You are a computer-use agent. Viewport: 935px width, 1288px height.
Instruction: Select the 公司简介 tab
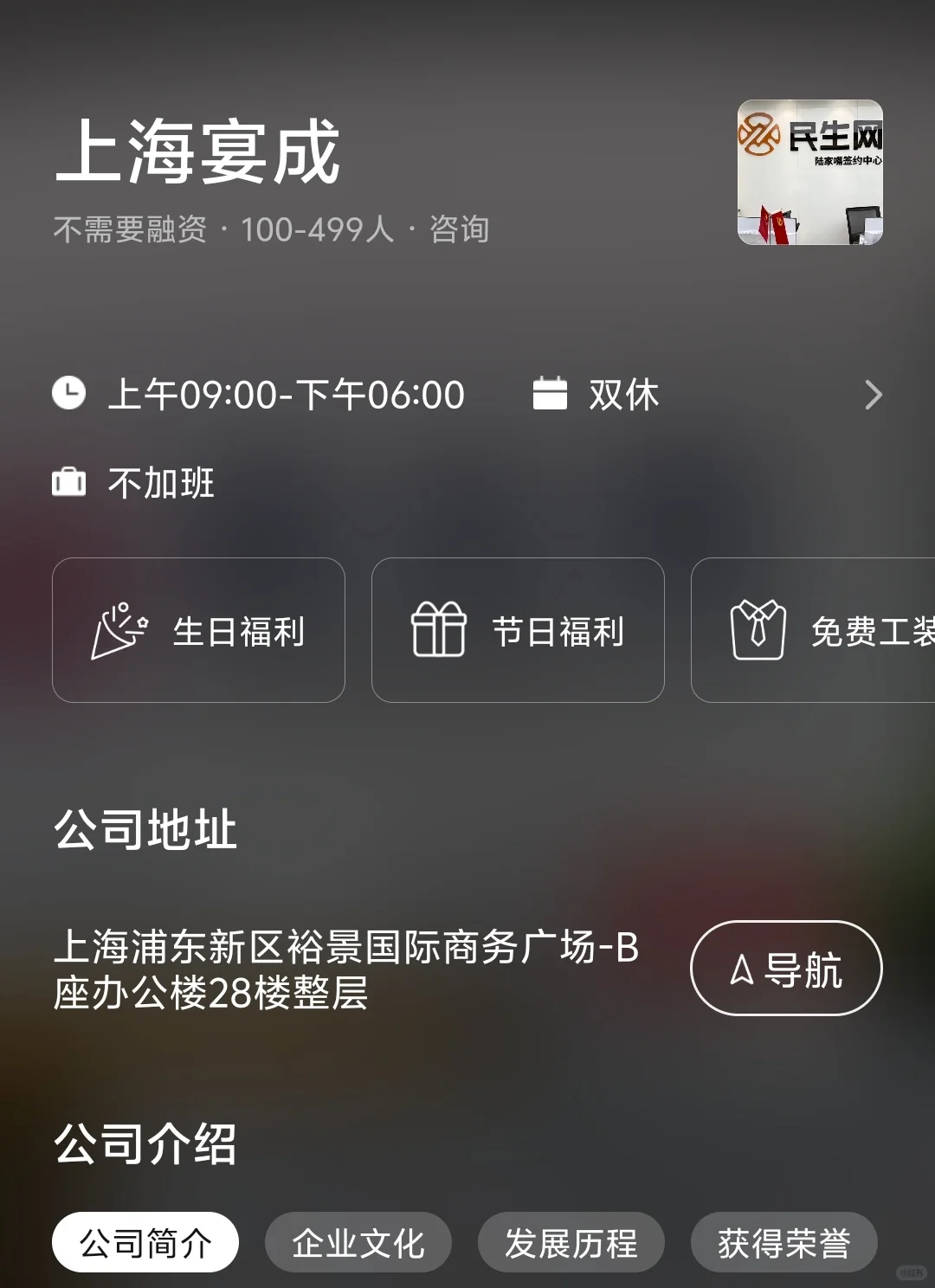tap(145, 1243)
